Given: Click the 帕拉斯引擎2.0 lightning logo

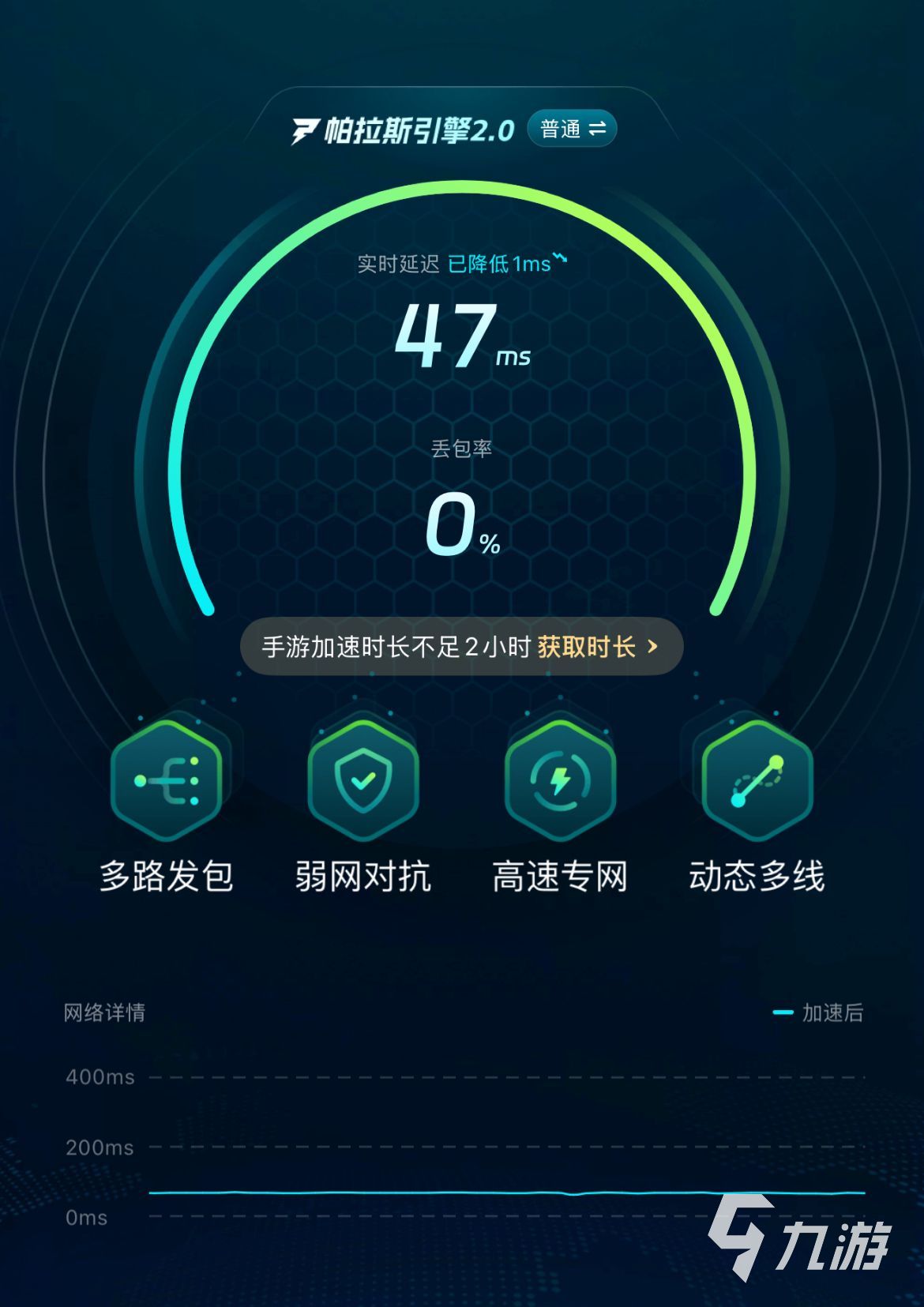Looking at the screenshot, I should [307, 128].
